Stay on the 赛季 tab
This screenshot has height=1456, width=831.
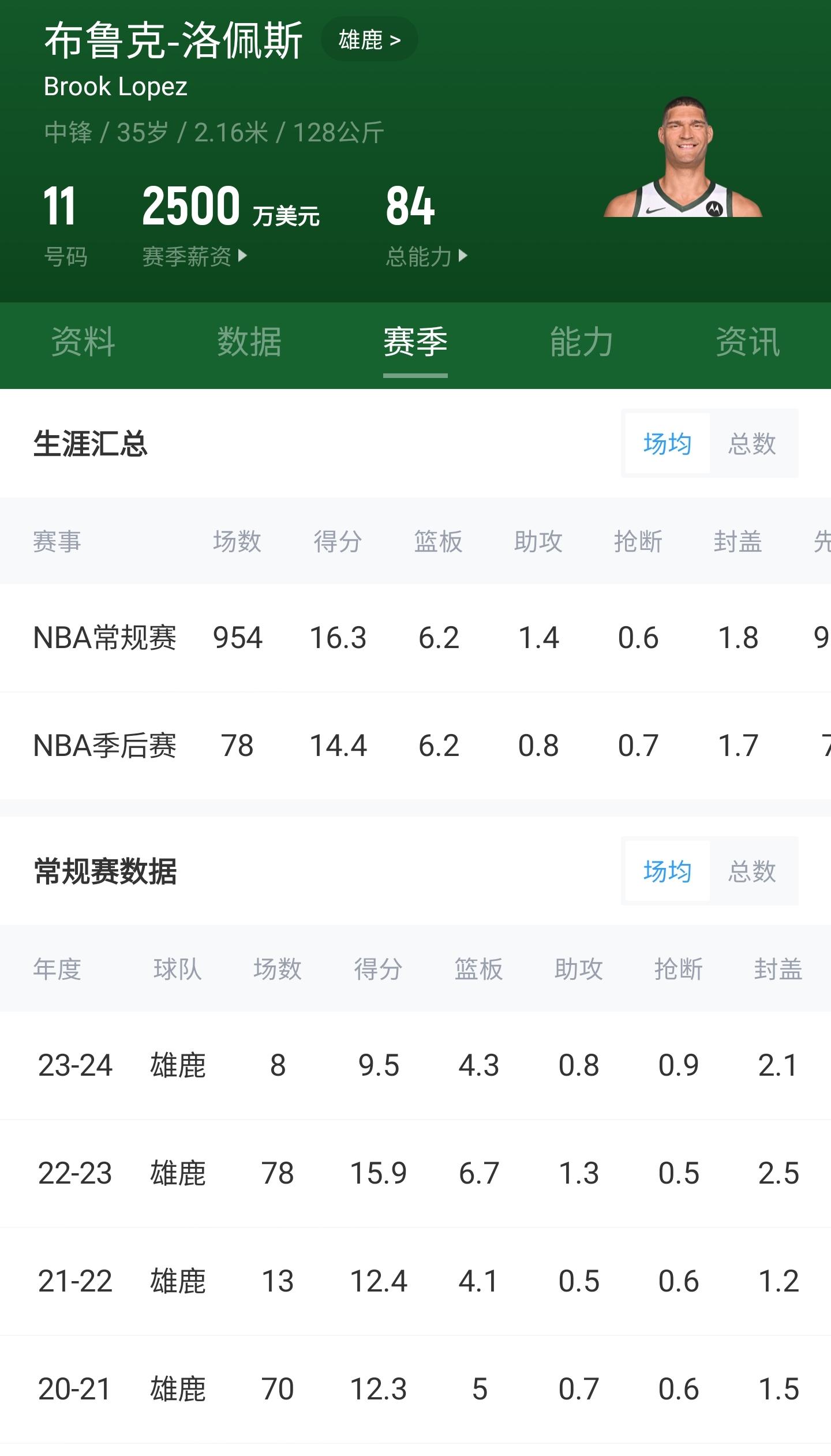pos(415,342)
